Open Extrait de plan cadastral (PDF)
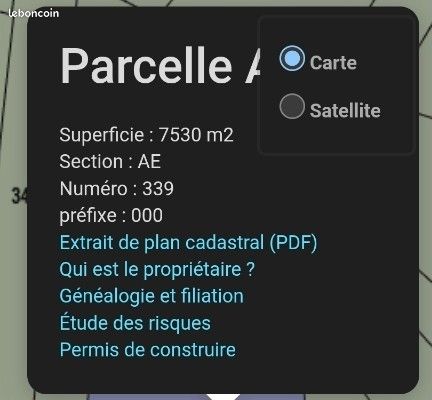This screenshot has height=400, width=432. 188,242
